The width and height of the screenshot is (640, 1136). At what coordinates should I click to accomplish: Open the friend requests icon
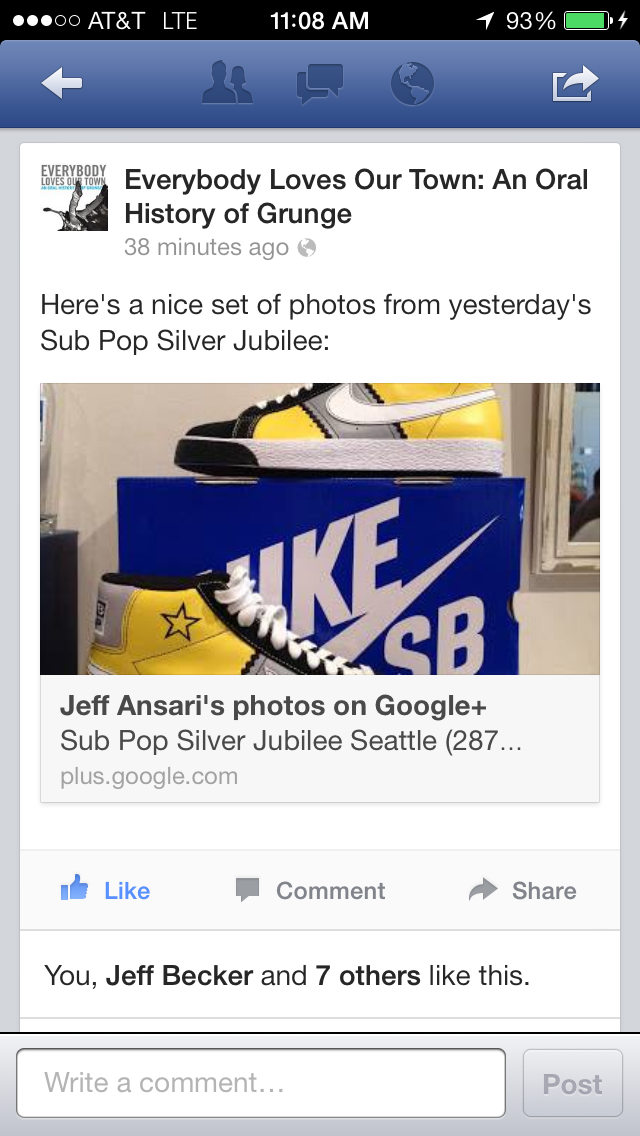[228, 84]
